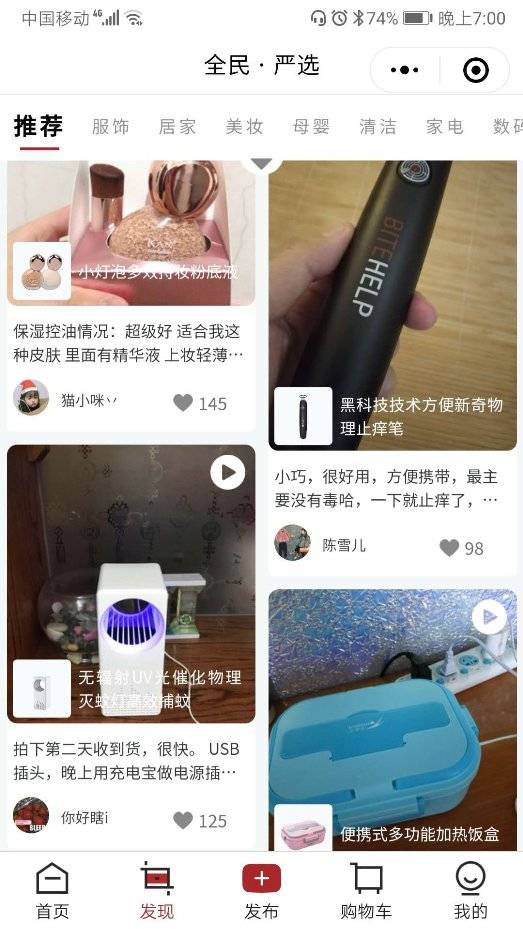Select the 美妆 category tab
This screenshot has height=929, width=523.
pyautogui.click(x=244, y=126)
